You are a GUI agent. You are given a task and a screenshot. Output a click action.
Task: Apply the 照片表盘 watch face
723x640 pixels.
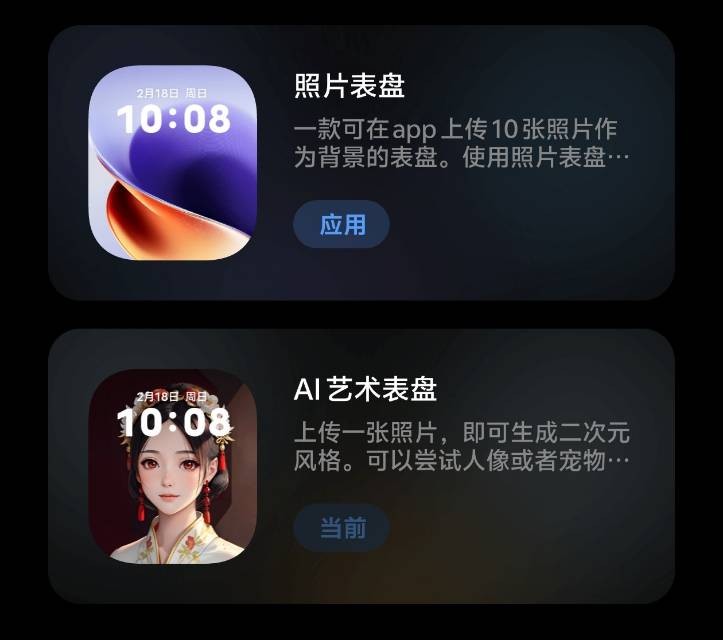click(341, 224)
